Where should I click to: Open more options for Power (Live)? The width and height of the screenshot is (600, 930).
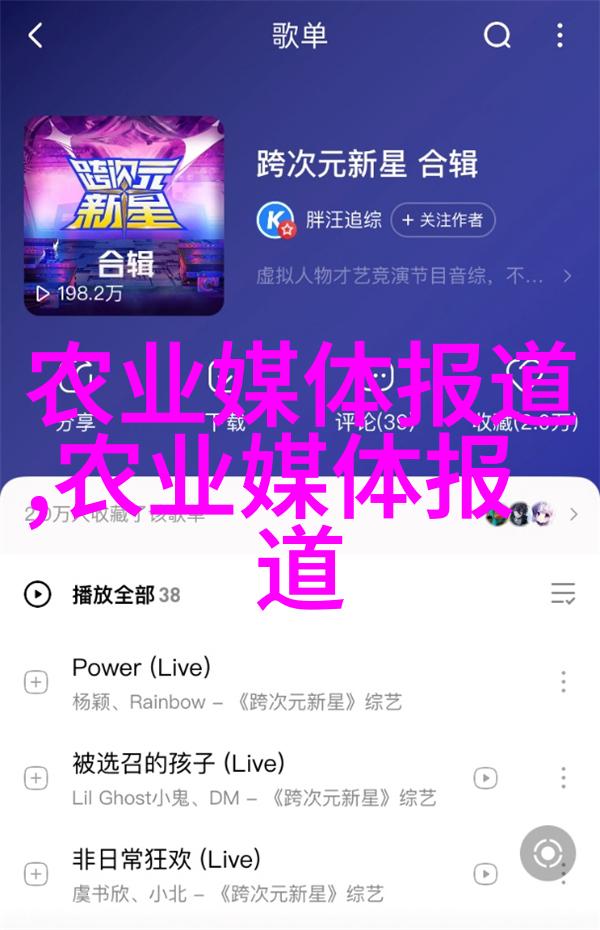[563, 682]
